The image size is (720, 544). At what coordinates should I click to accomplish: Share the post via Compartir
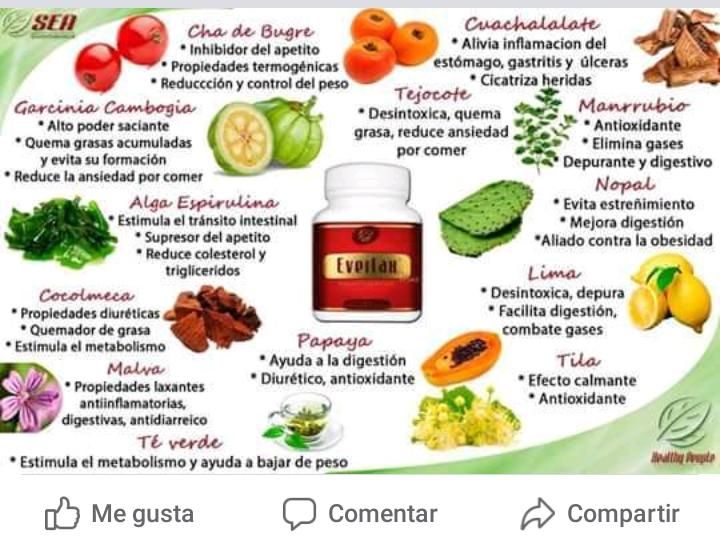click(x=600, y=514)
